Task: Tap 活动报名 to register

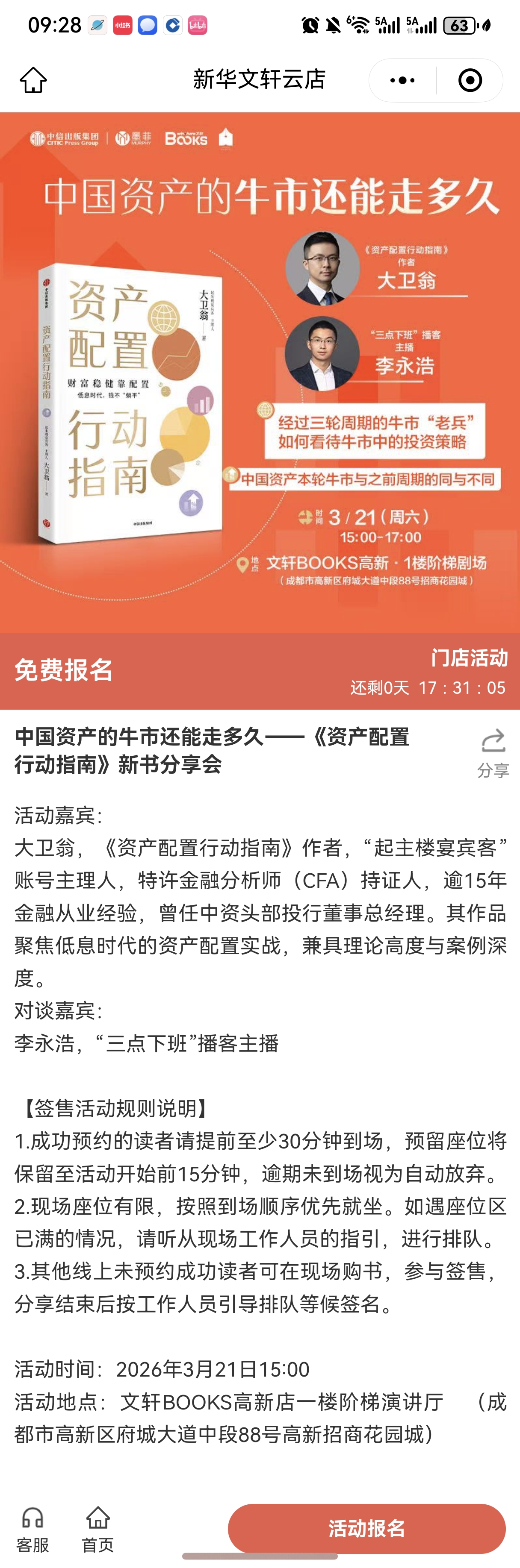Action: tap(366, 1528)
